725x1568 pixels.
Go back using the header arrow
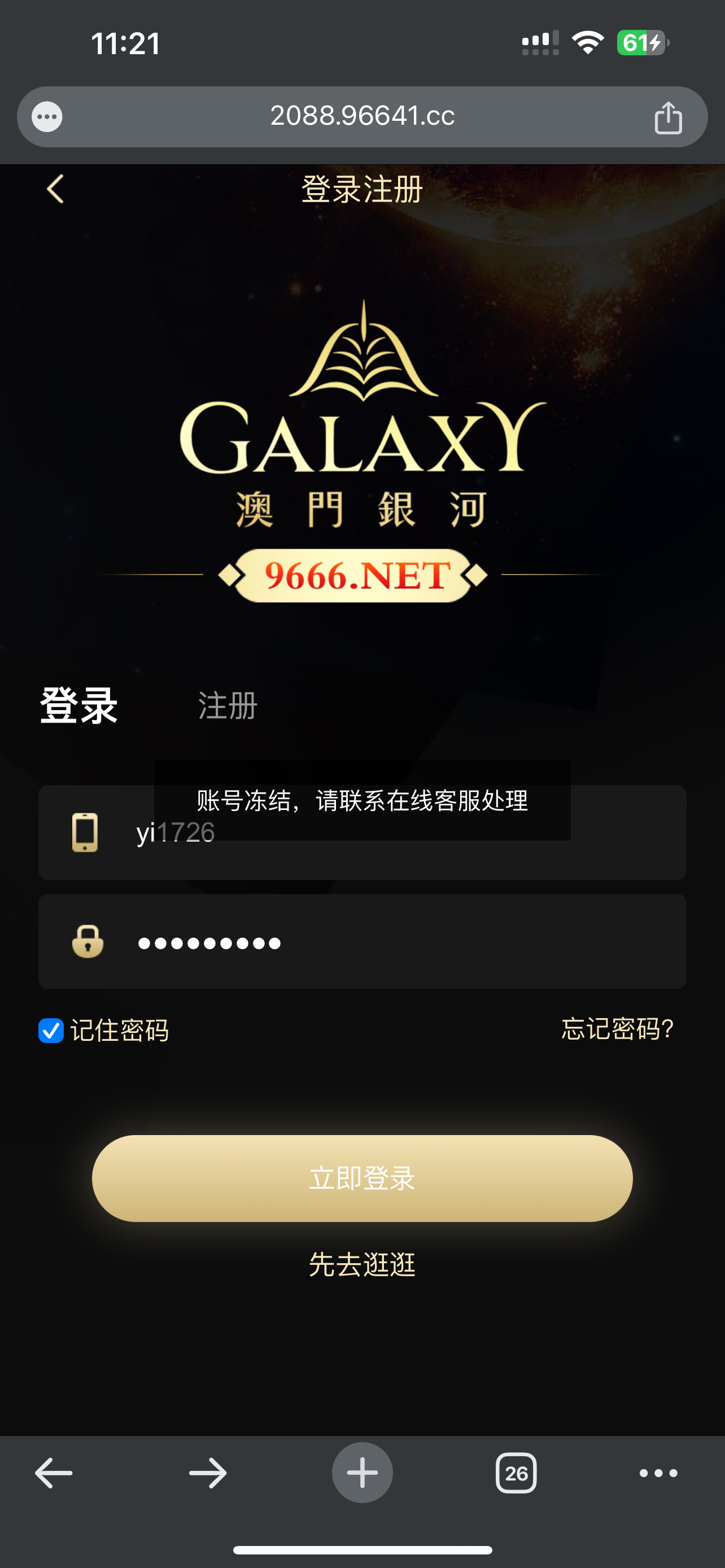55,189
